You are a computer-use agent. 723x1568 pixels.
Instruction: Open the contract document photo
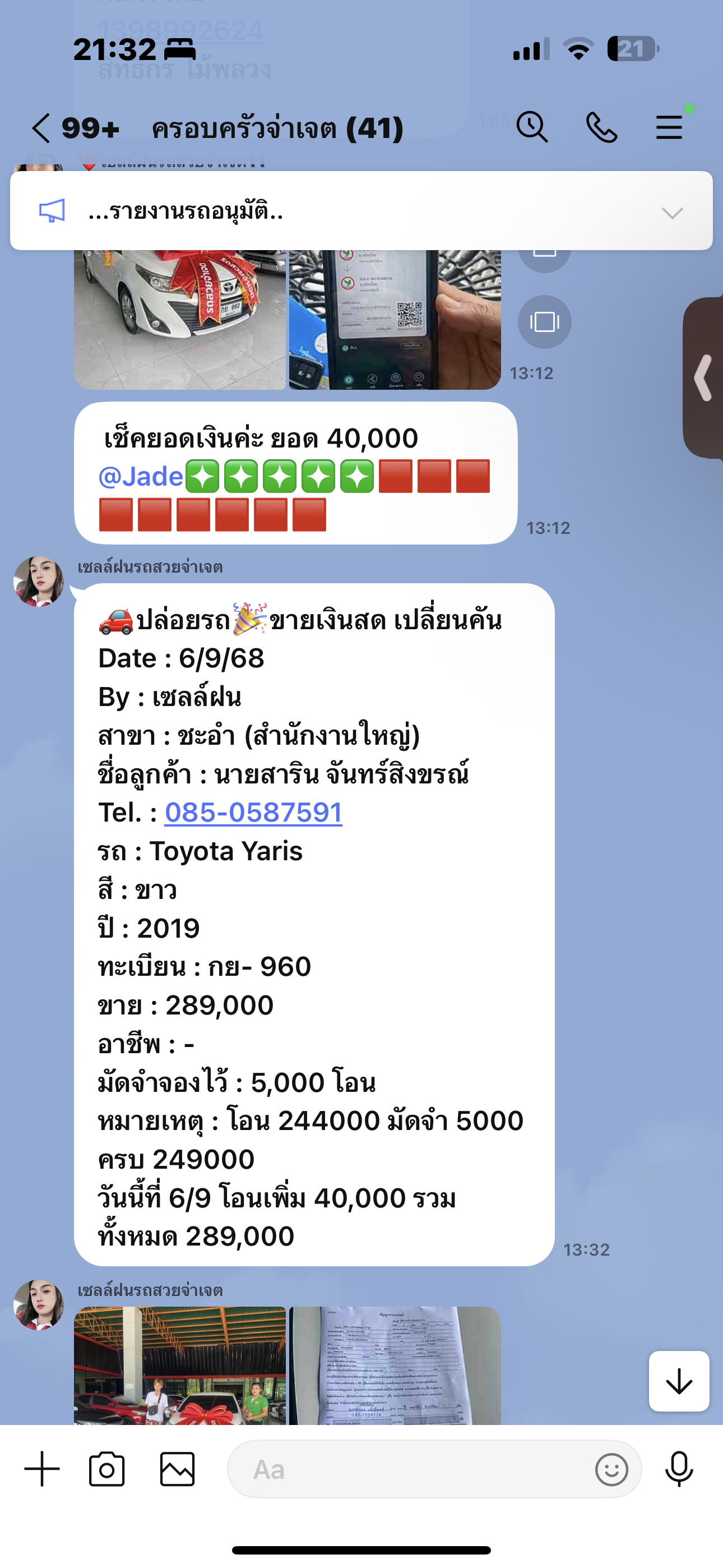click(x=395, y=1364)
